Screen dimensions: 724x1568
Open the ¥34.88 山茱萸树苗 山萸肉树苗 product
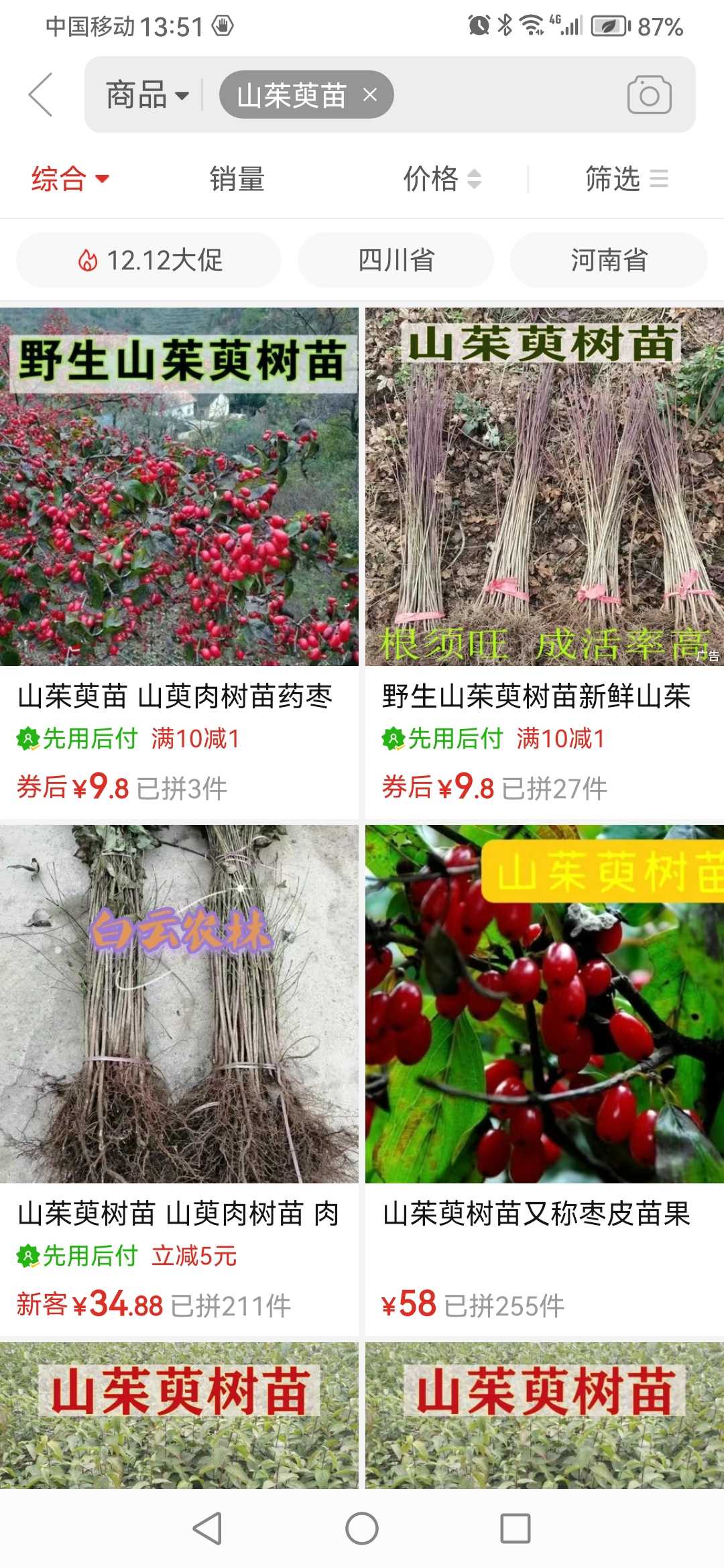[179, 1080]
